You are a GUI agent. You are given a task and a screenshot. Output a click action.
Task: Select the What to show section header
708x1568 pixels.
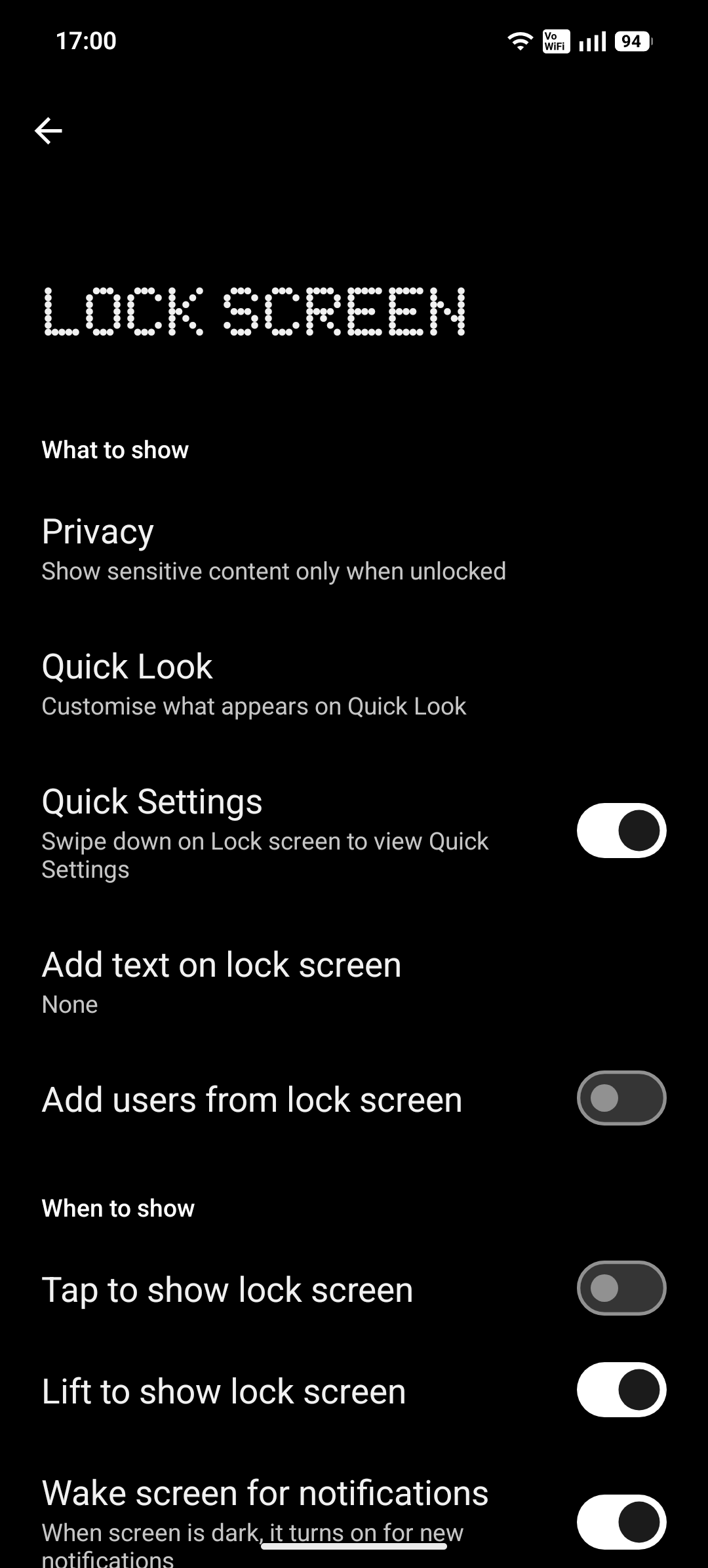115,450
